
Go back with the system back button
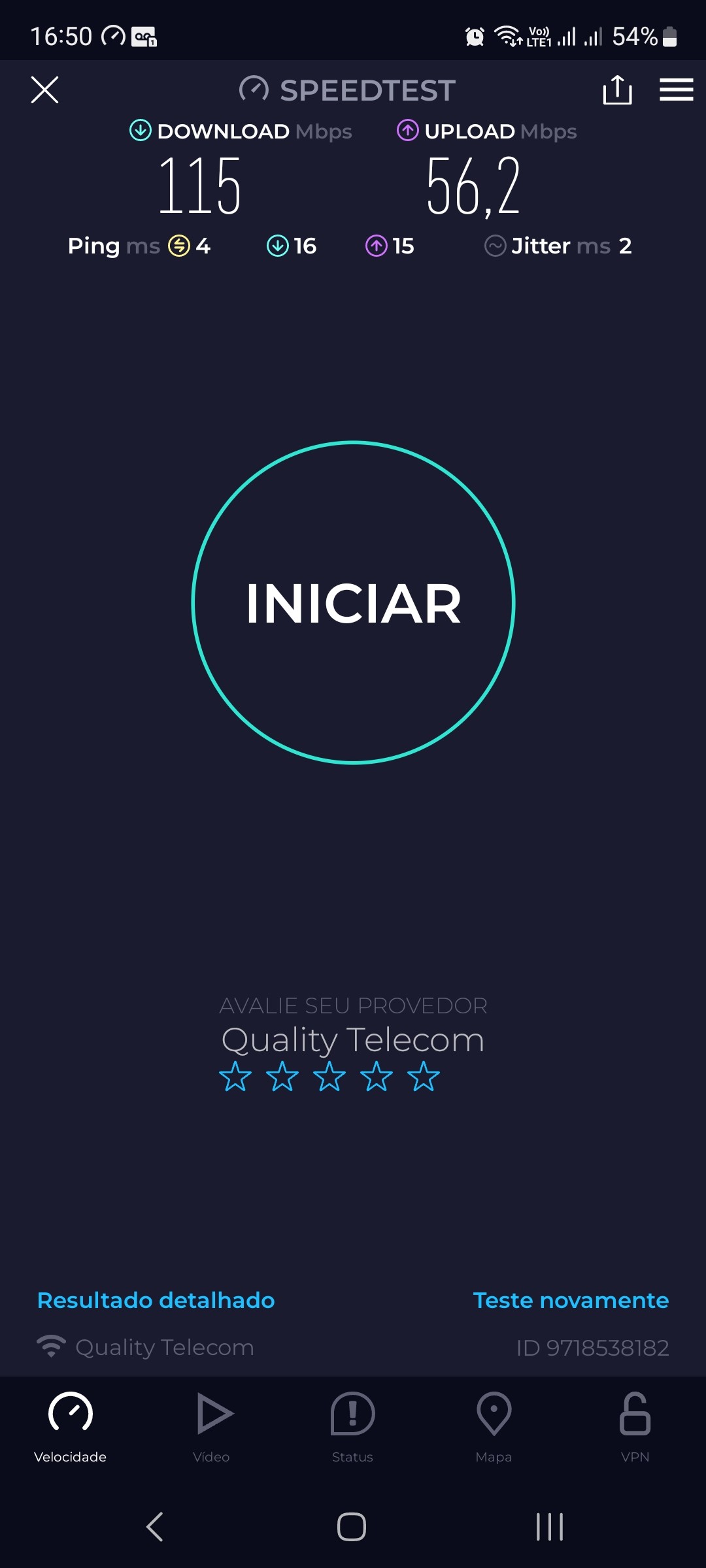pyautogui.click(x=155, y=1527)
